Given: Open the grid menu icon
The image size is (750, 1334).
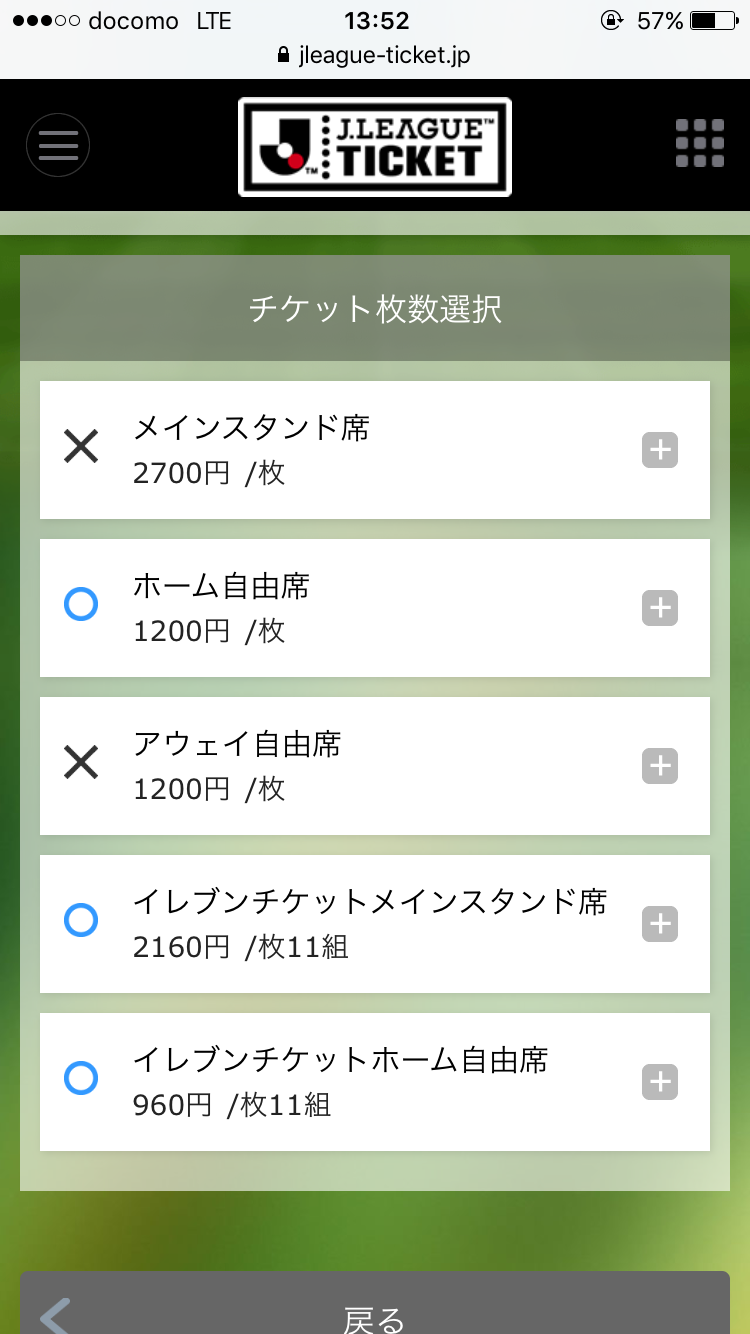Looking at the screenshot, I should pos(700,143).
